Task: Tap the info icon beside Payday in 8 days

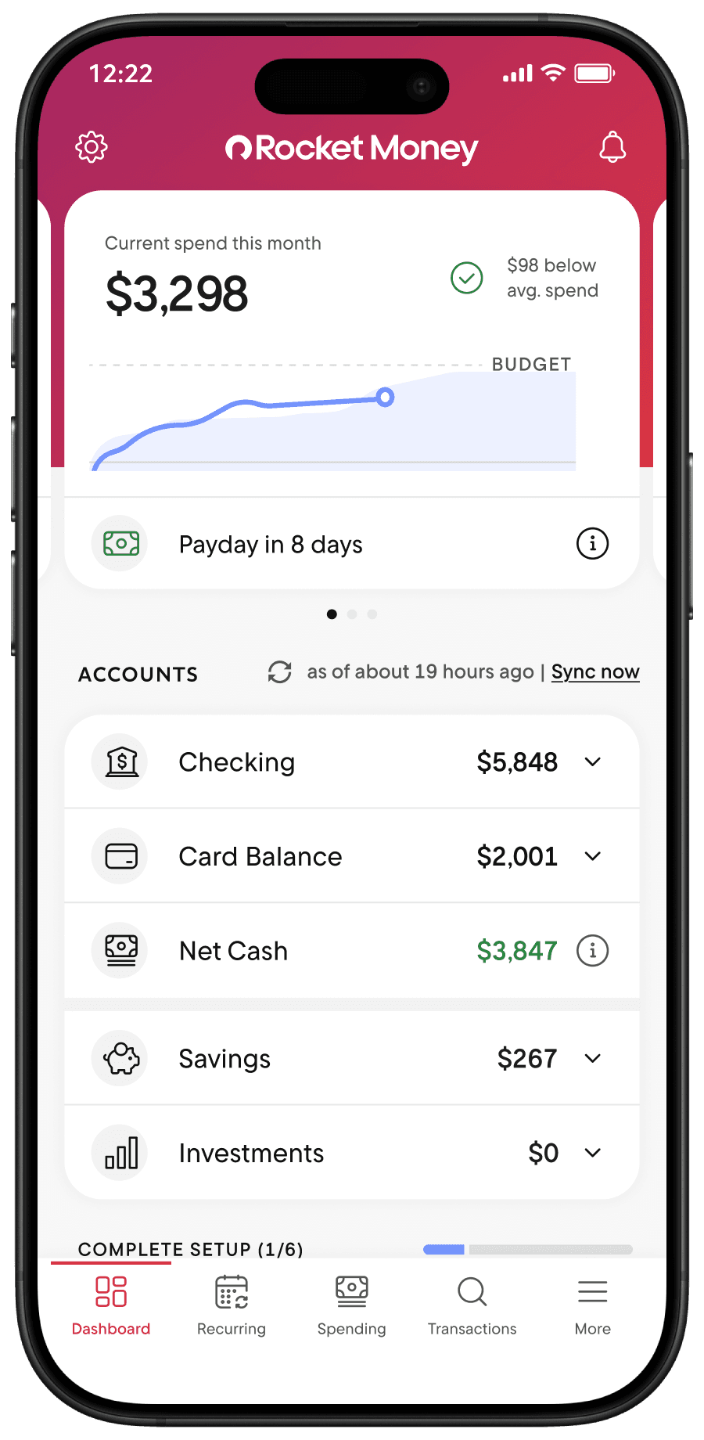Action: 592,544
